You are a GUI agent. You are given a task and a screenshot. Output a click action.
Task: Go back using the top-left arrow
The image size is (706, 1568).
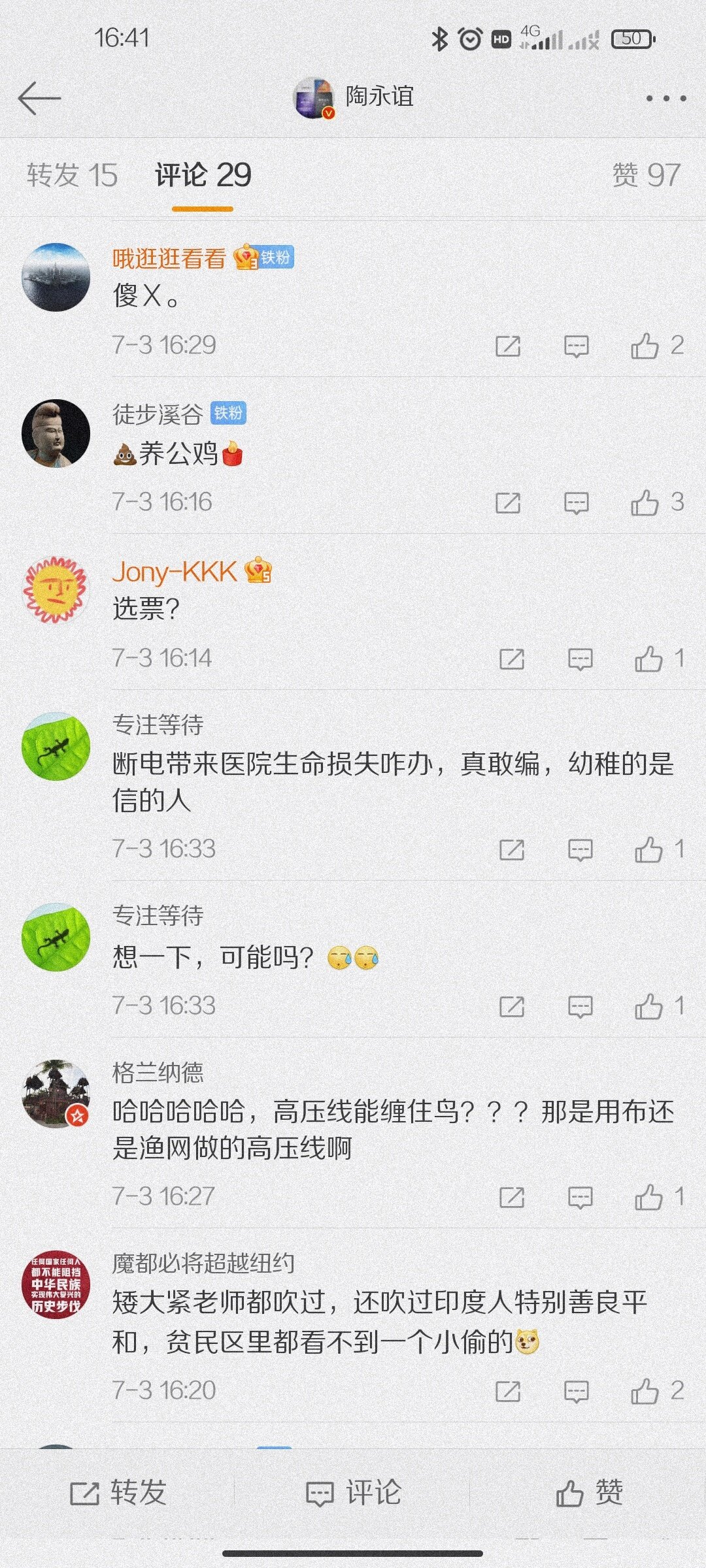[x=39, y=99]
